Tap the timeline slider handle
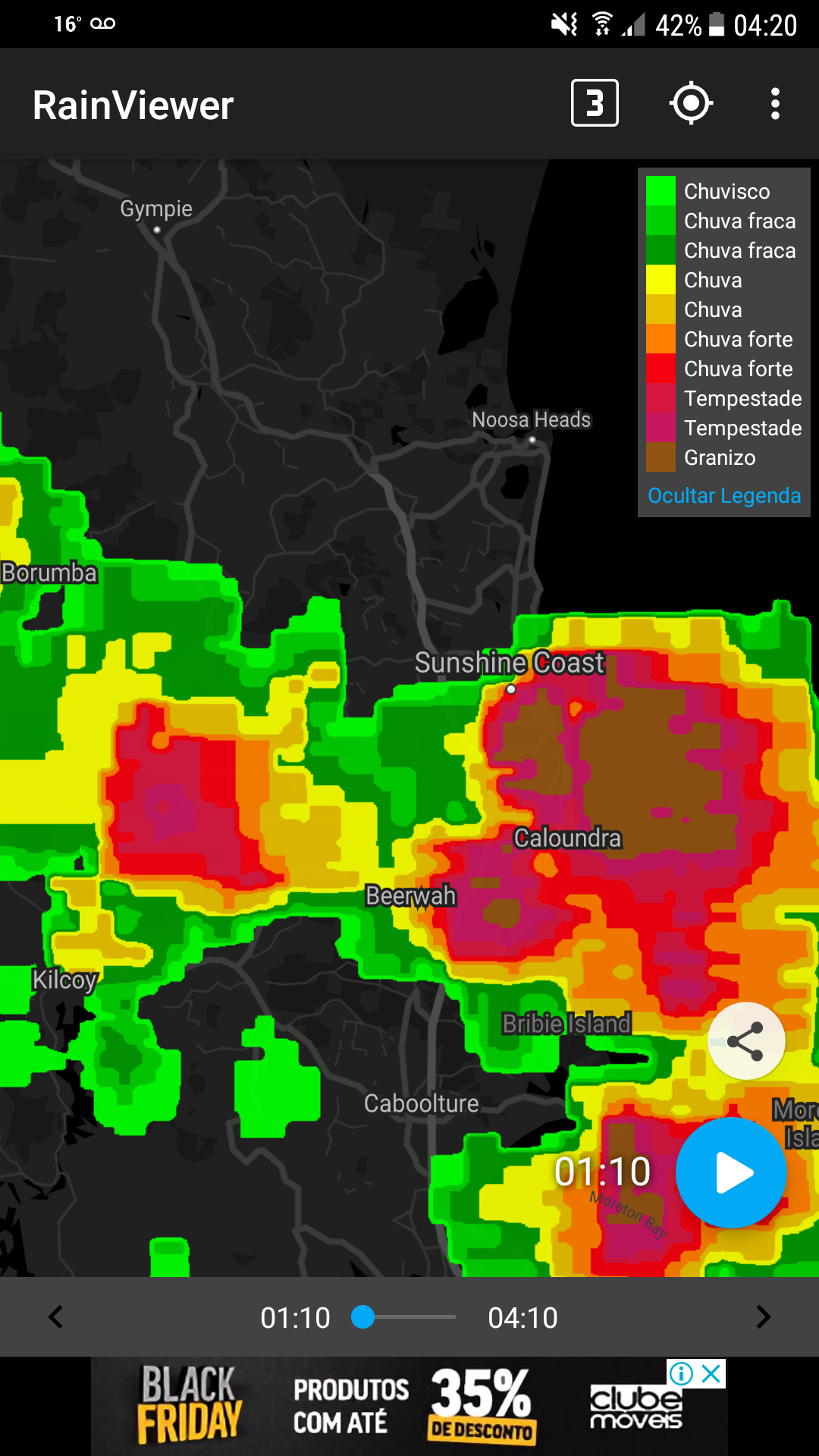Screen dimensions: 819x1456 point(363,1317)
